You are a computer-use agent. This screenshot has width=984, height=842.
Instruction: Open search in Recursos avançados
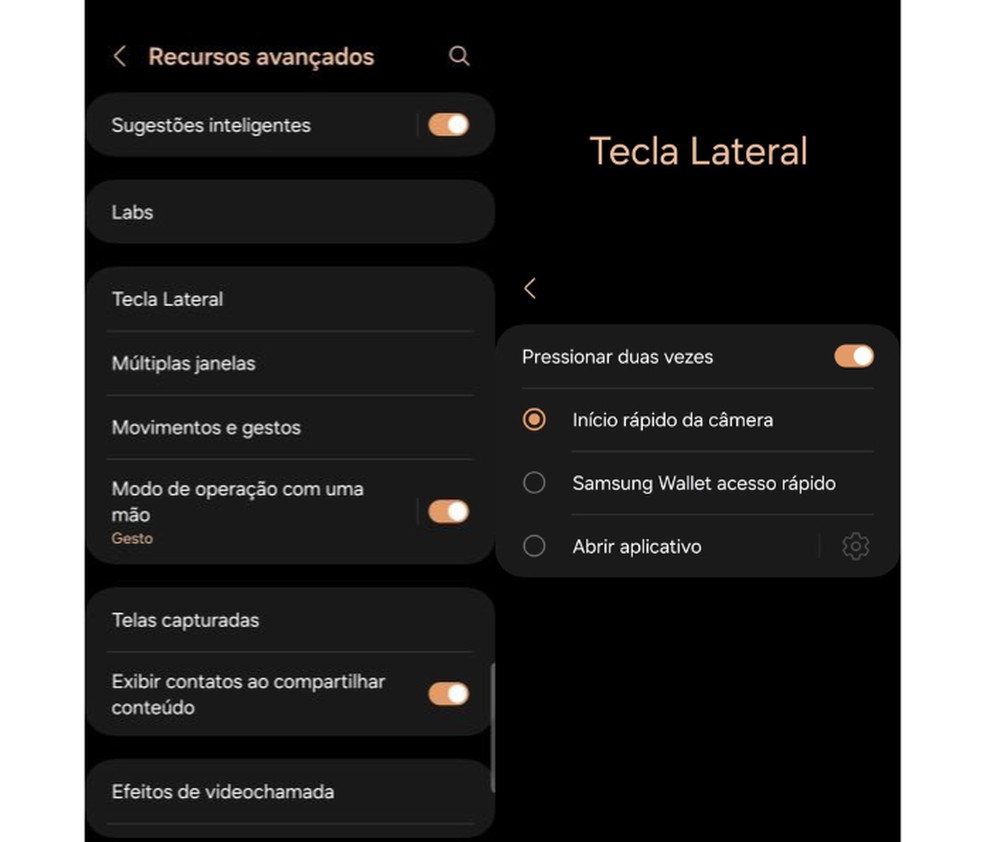click(459, 56)
